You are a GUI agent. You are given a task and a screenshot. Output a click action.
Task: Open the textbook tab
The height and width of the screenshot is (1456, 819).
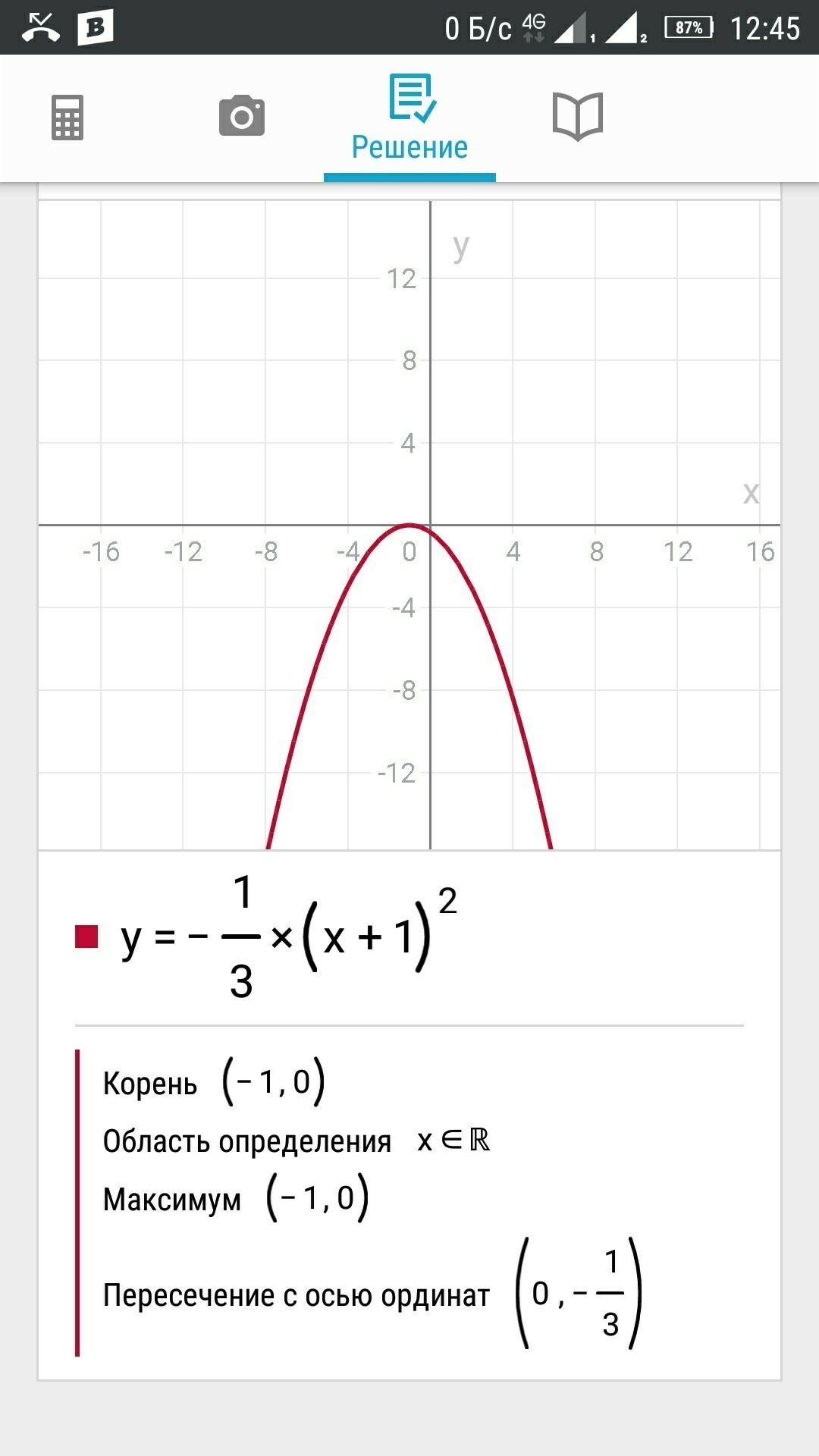tap(577, 117)
